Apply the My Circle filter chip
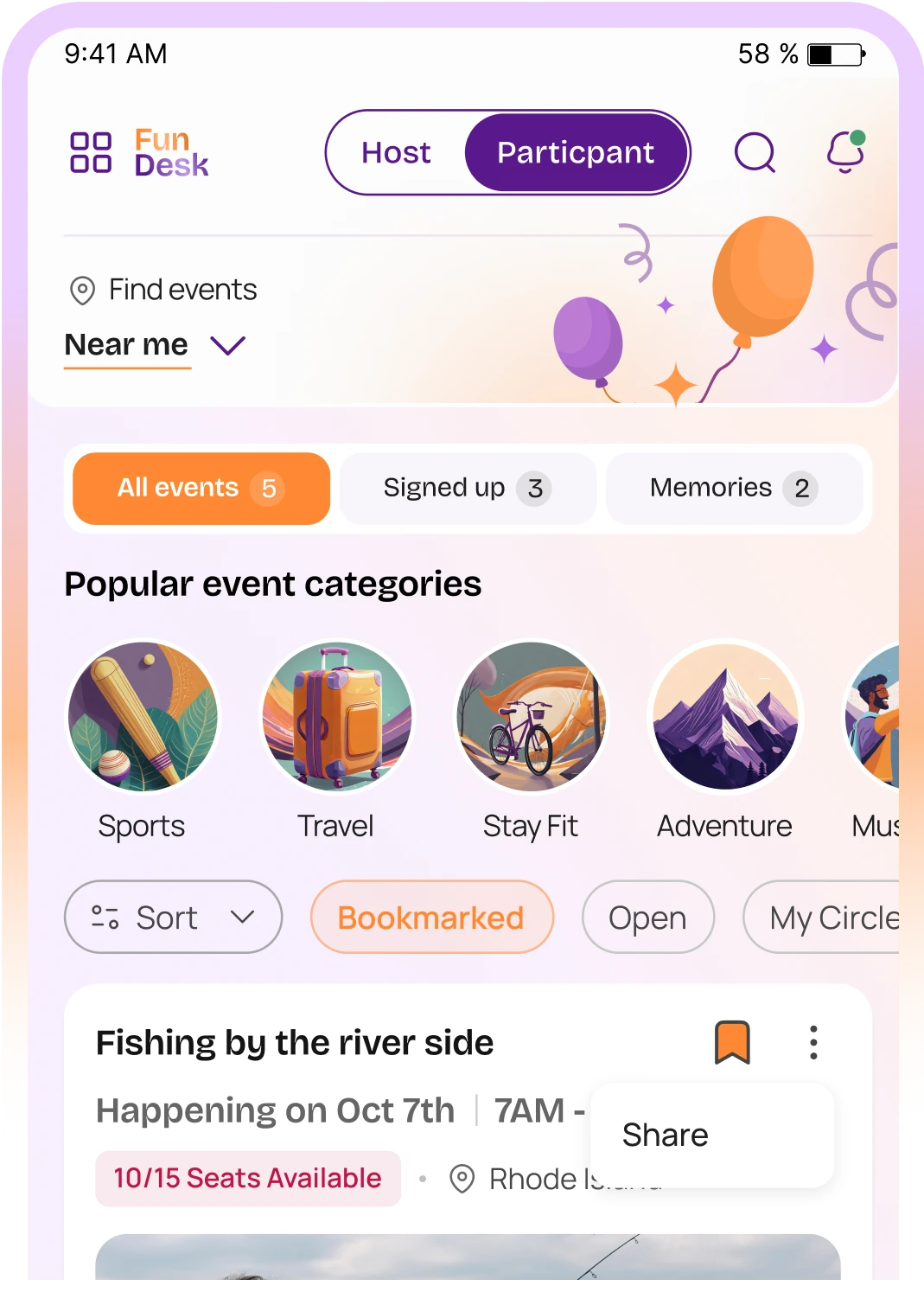The height and width of the screenshot is (1305, 924). pos(832,917)
